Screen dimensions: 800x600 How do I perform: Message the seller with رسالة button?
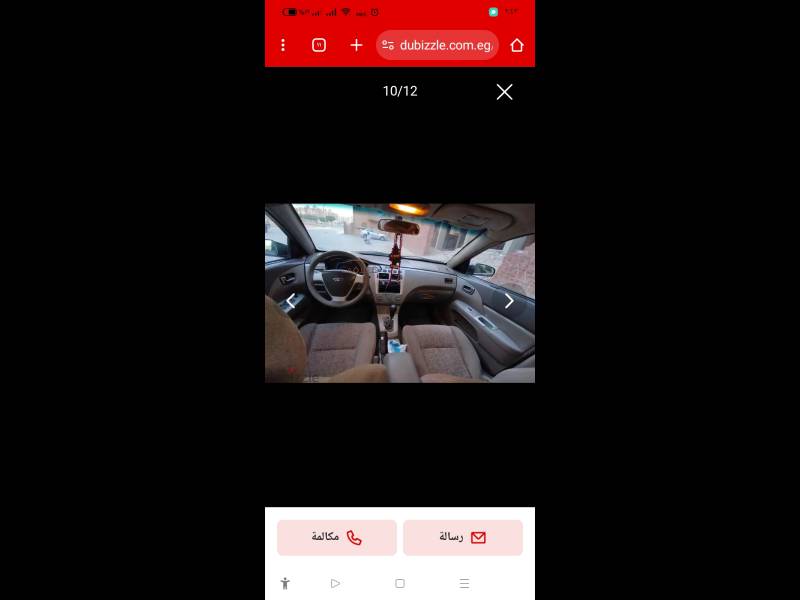tap(463, 537)
